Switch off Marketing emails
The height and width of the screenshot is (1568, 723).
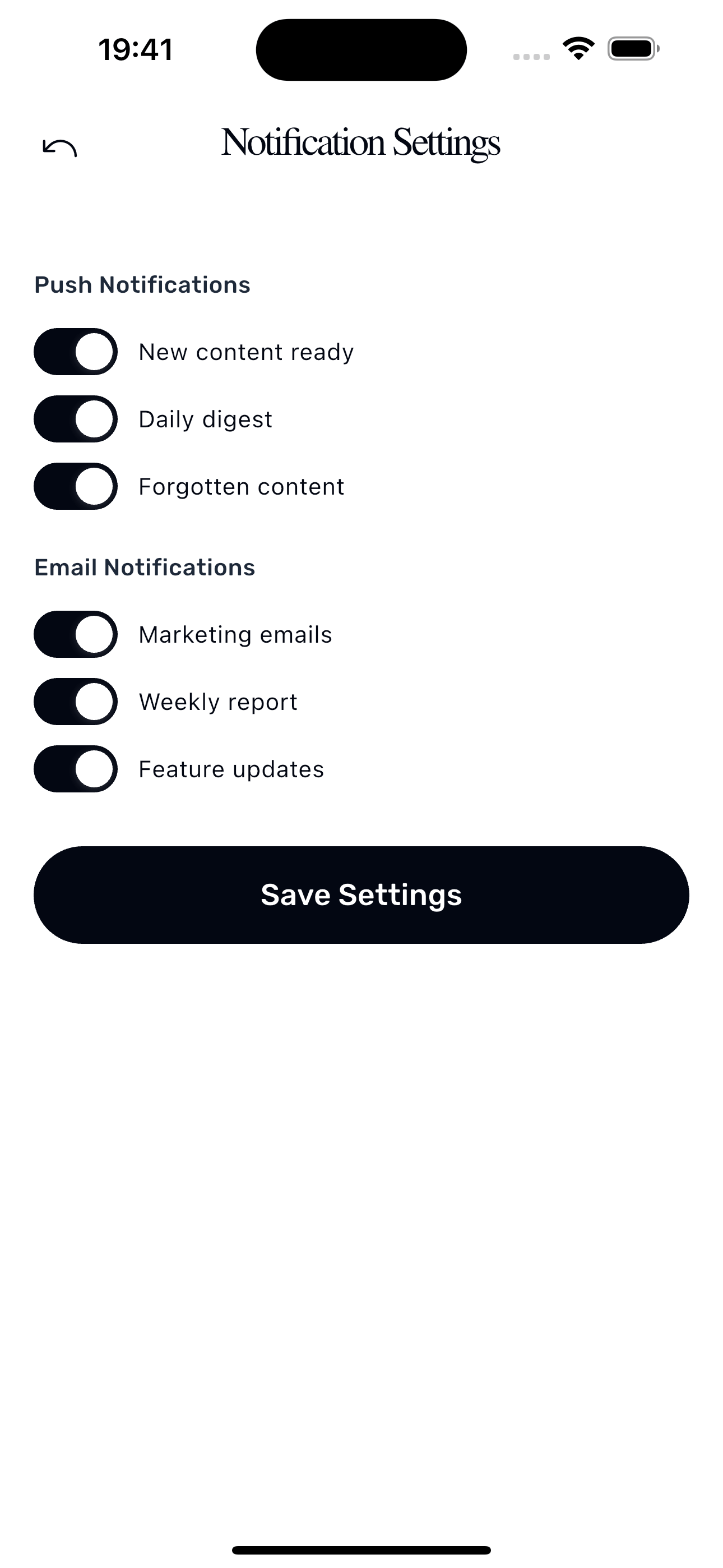76,634
